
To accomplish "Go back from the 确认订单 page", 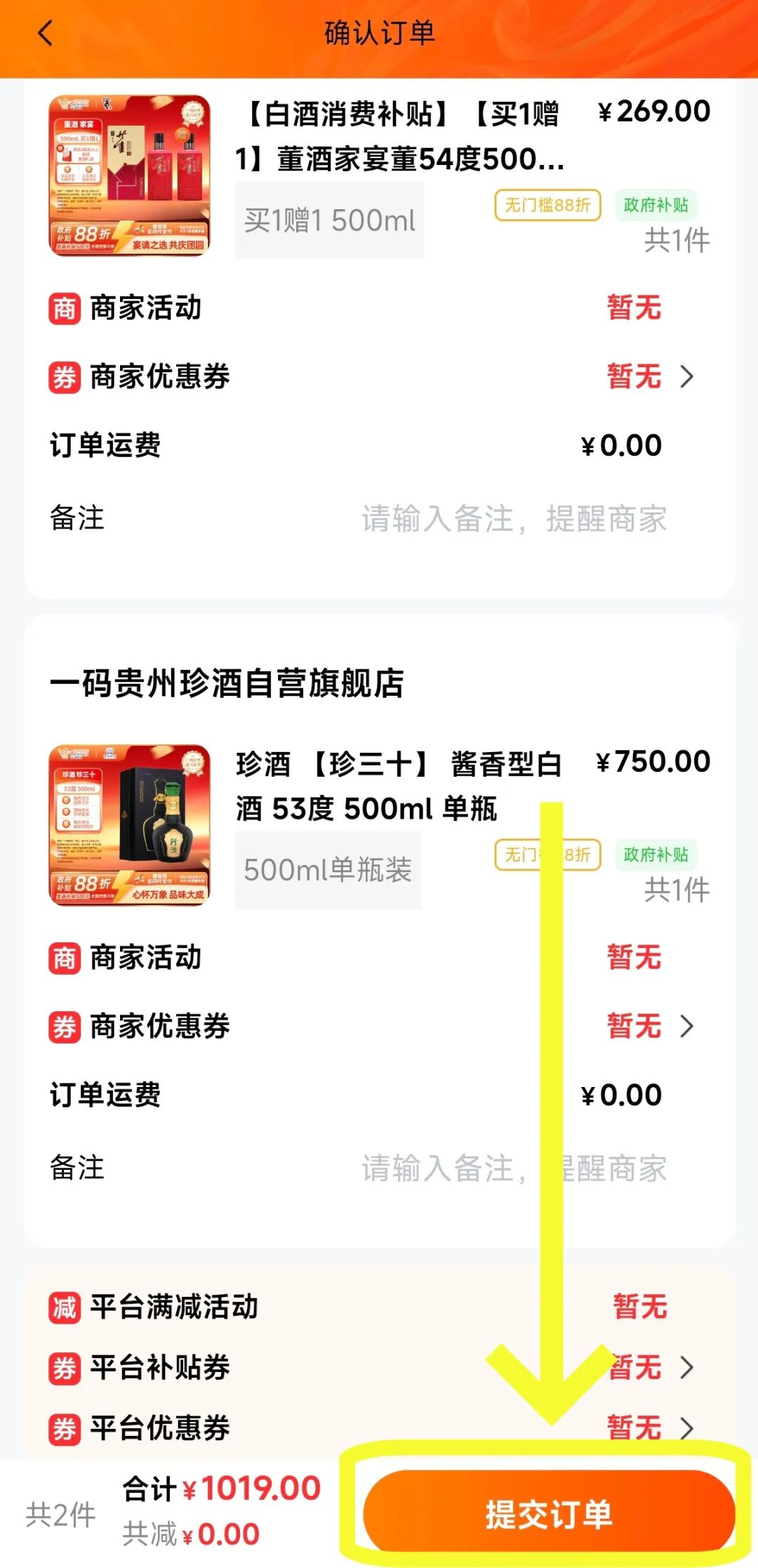I will (46, 33).
